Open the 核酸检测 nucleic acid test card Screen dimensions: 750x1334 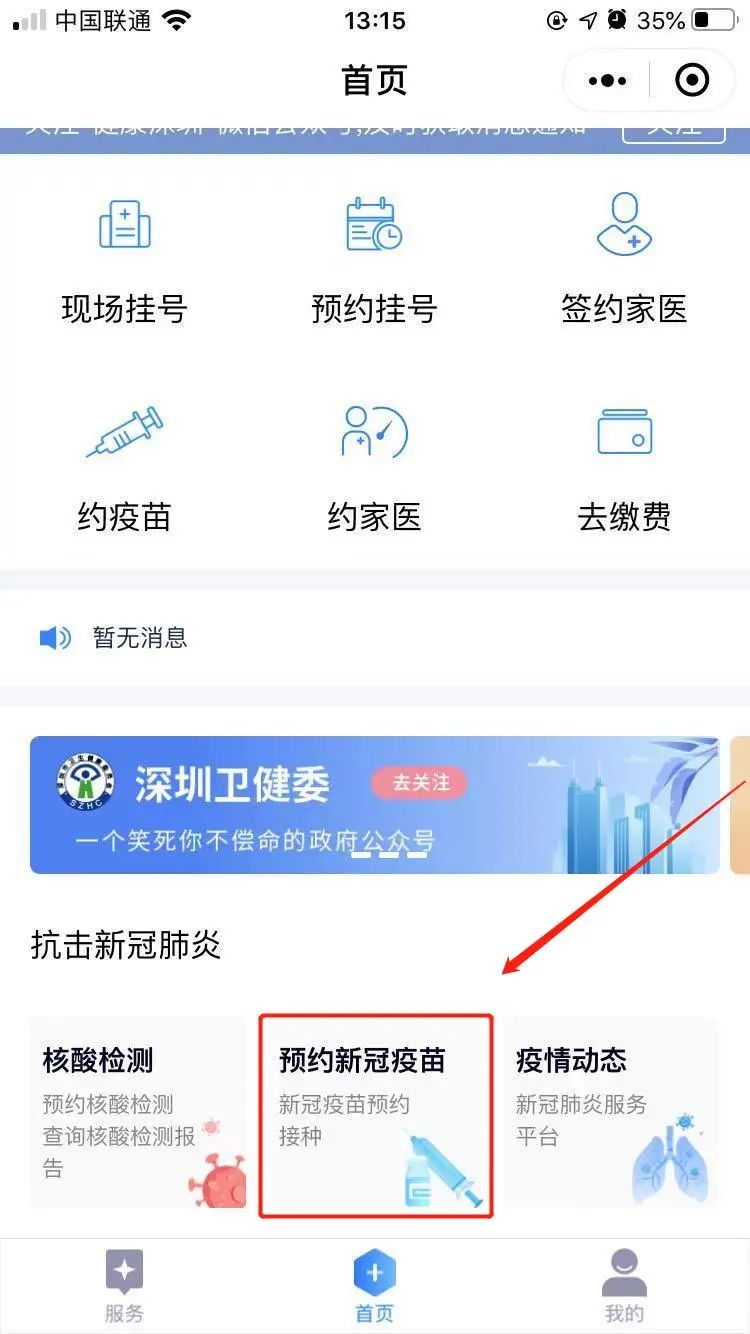[138, 1112]
